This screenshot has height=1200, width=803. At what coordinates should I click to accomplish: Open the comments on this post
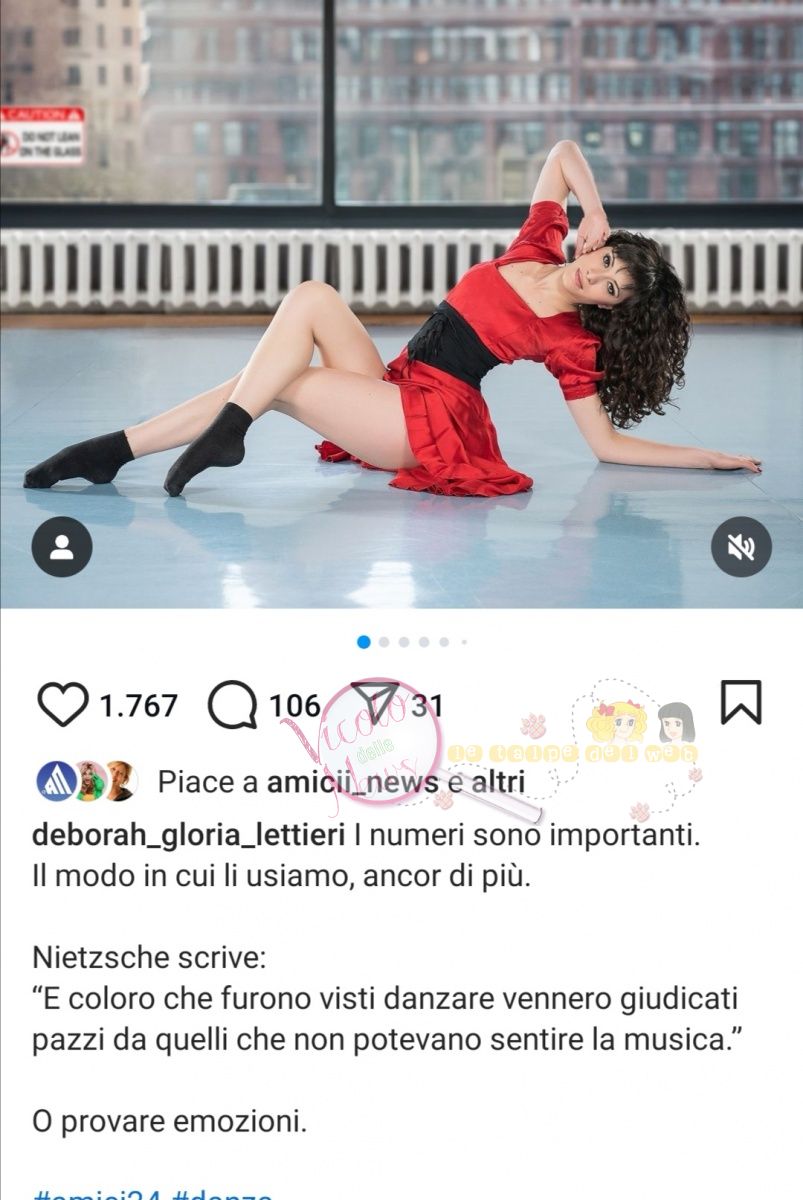(x=233, y=705)
